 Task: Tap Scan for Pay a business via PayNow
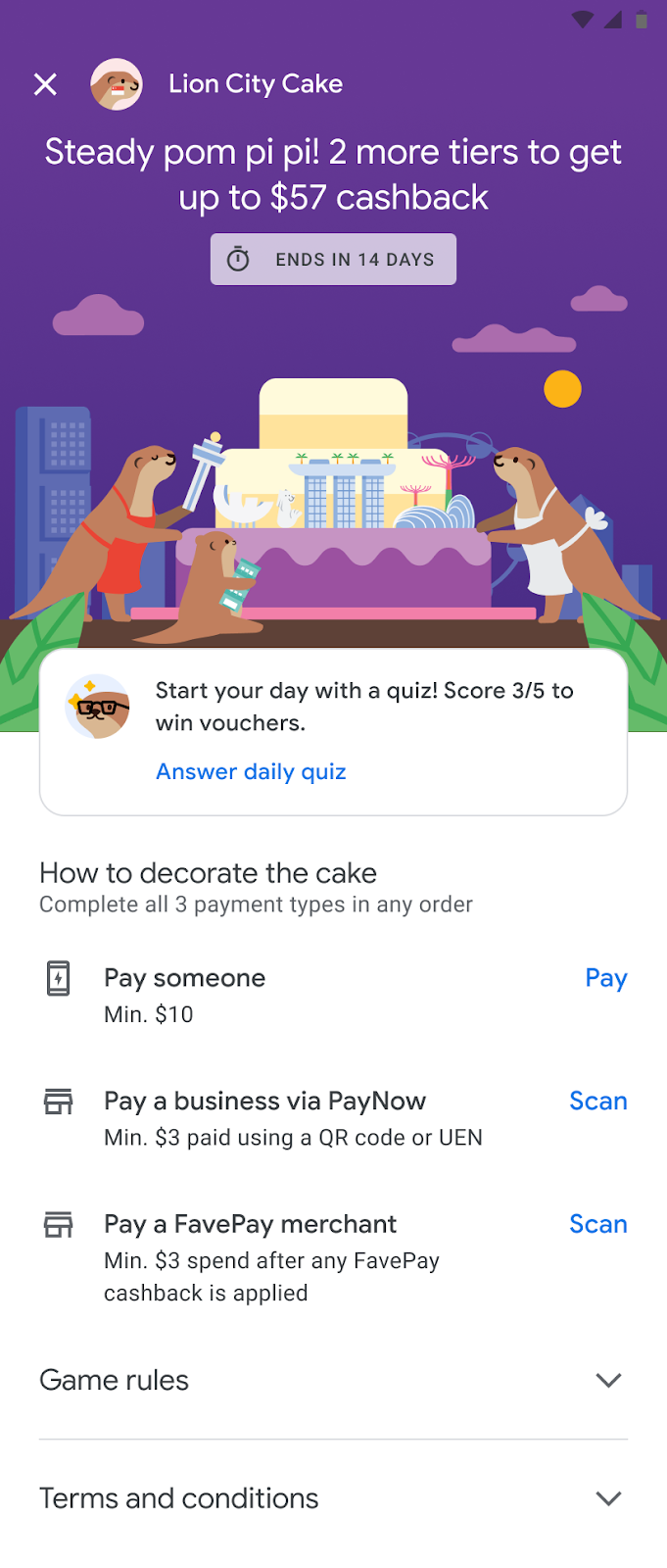(597, 1102)
